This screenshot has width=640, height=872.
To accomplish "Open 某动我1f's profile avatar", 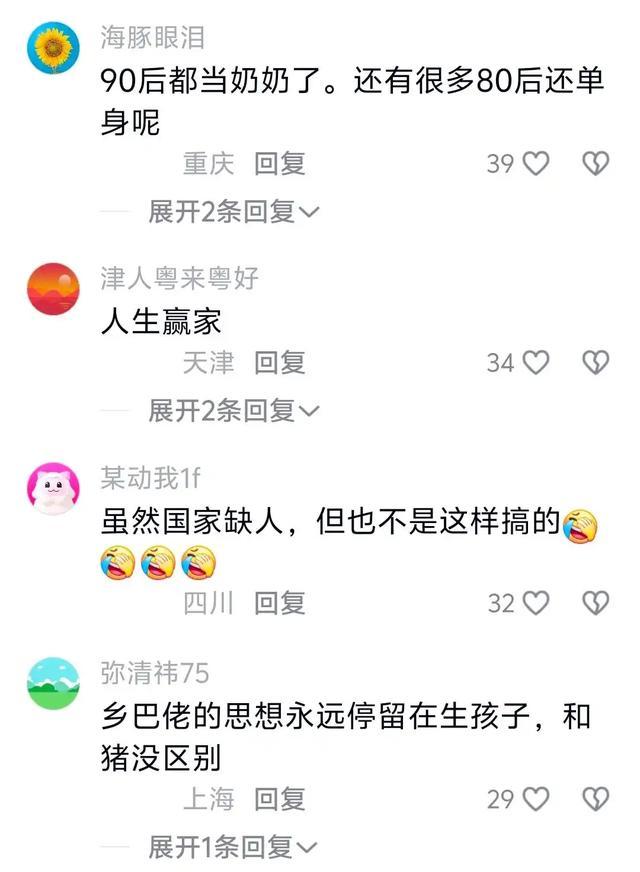I will pos(53,487).
